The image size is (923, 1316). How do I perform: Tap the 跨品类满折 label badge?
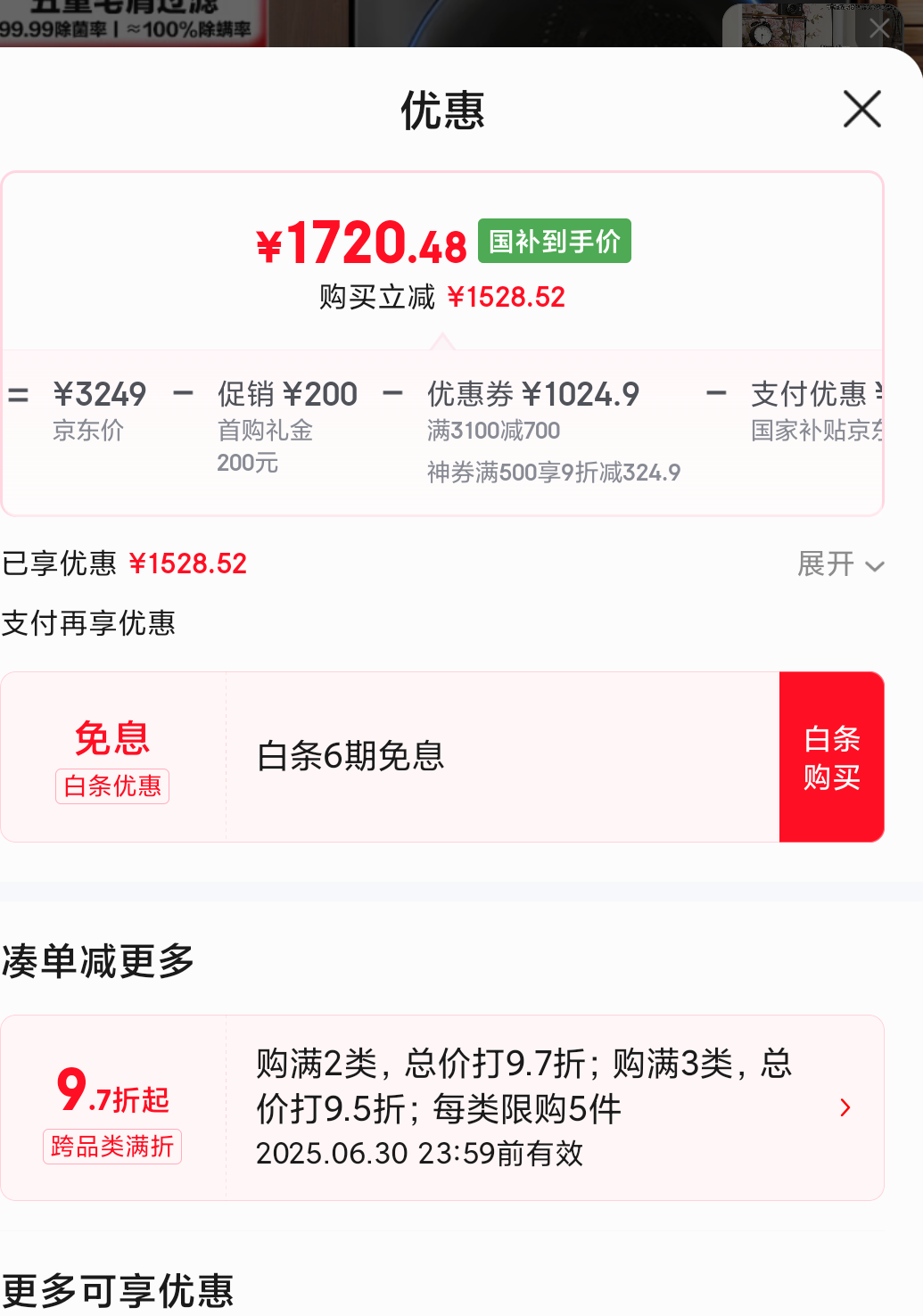pos(111,1146)
